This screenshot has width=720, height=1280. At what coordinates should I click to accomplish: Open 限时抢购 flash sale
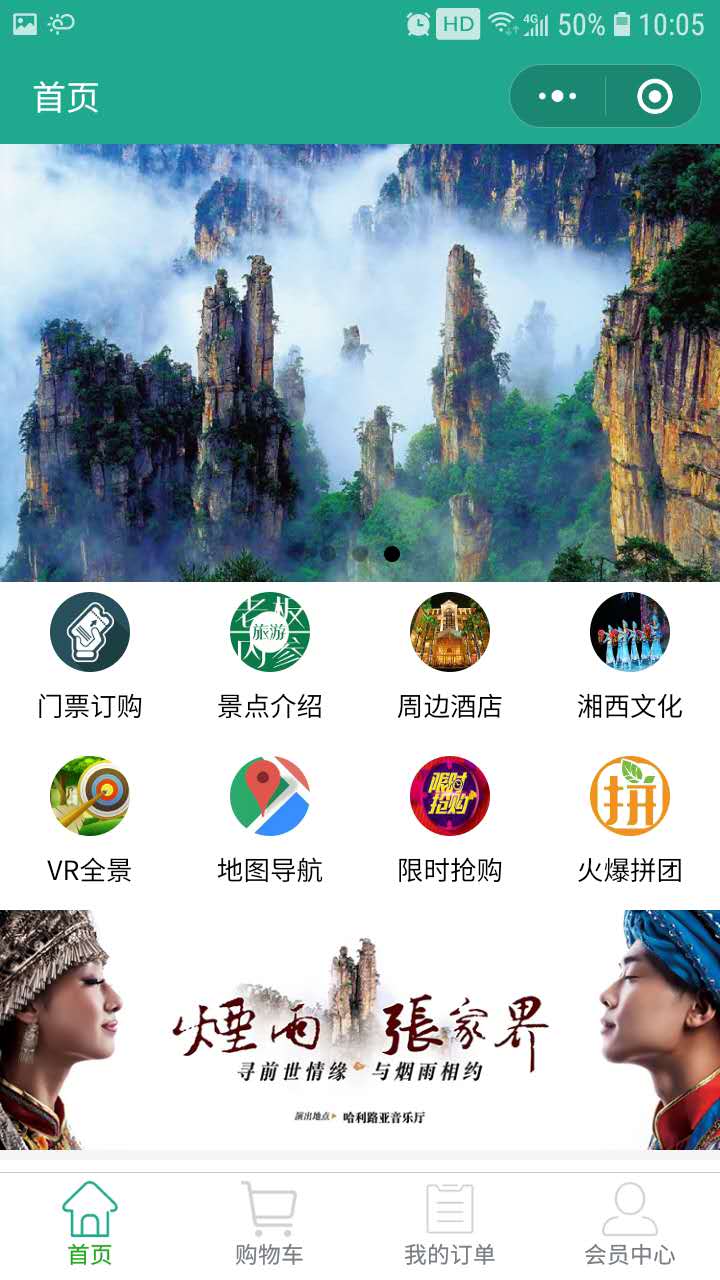[x=450, y=820]
